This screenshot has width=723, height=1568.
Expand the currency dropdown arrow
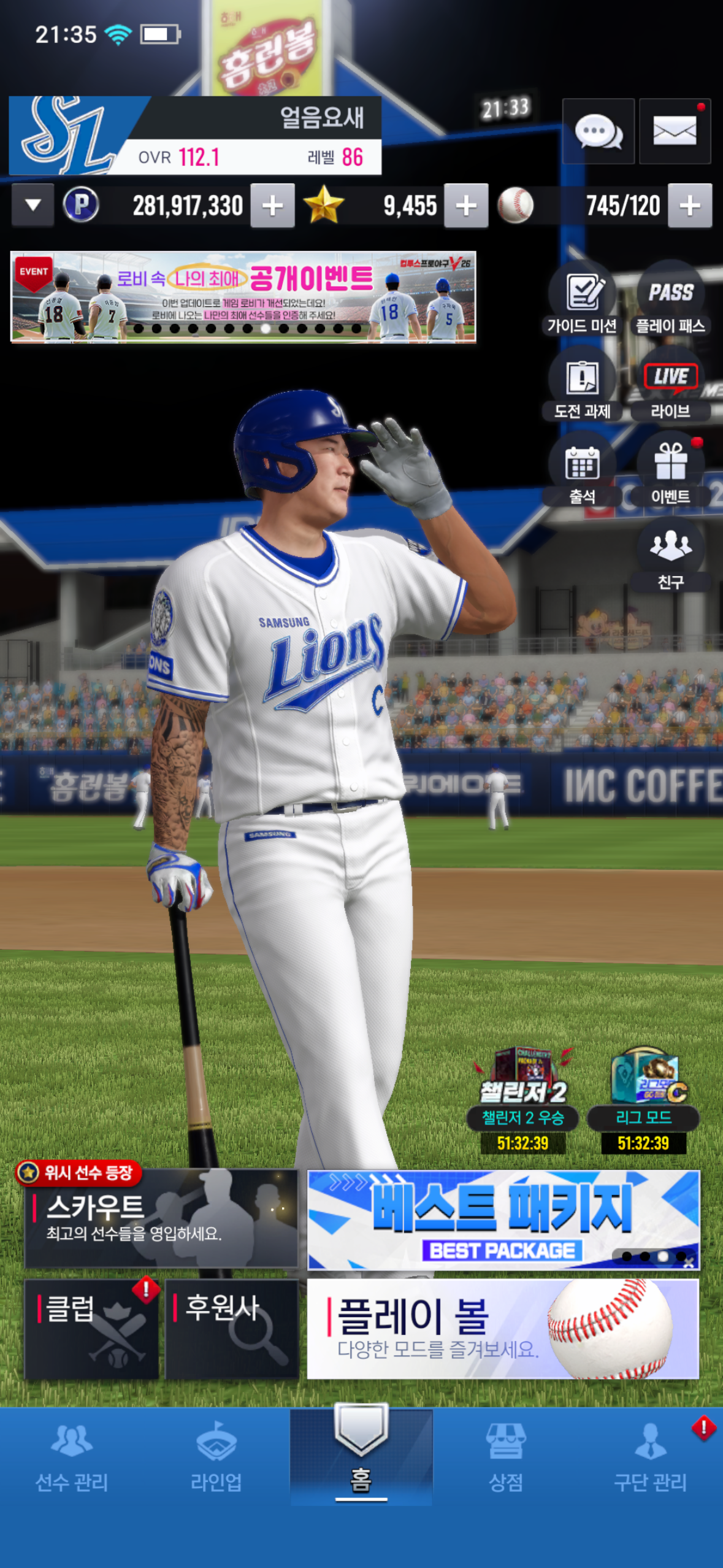(33, 206)
